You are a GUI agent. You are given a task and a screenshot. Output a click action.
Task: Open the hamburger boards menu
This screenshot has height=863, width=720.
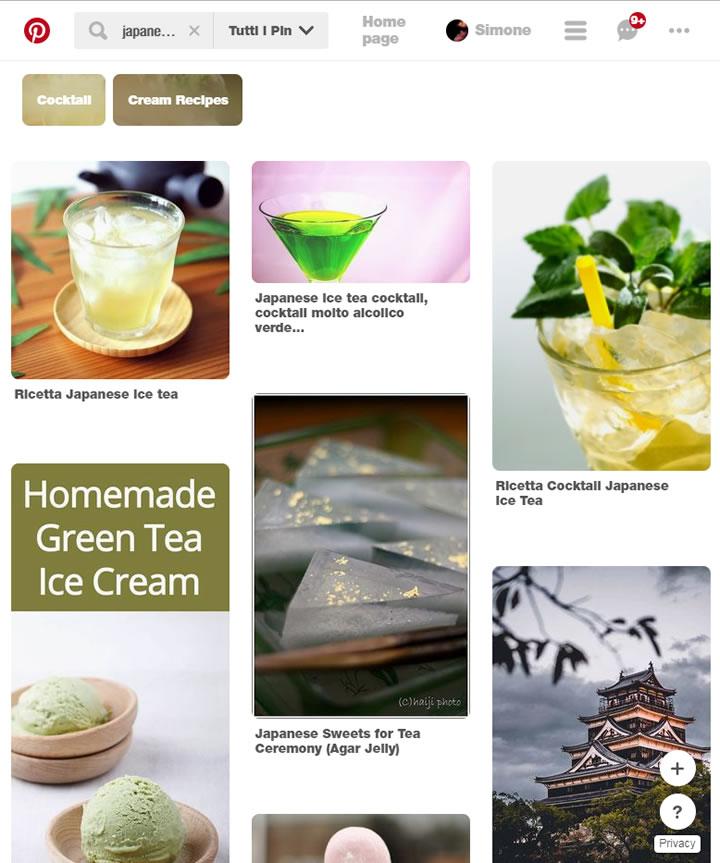pos(575,30)
